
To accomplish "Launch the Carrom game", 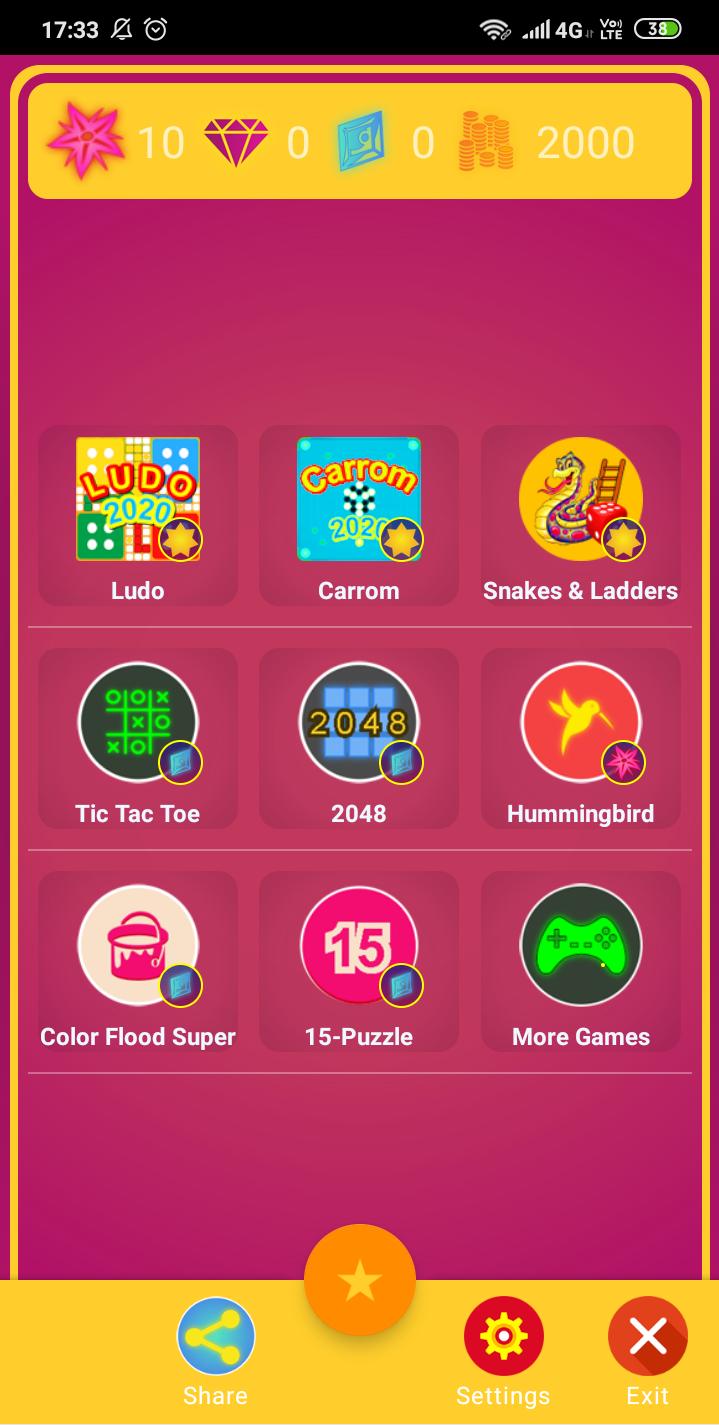I will point(359,500).
